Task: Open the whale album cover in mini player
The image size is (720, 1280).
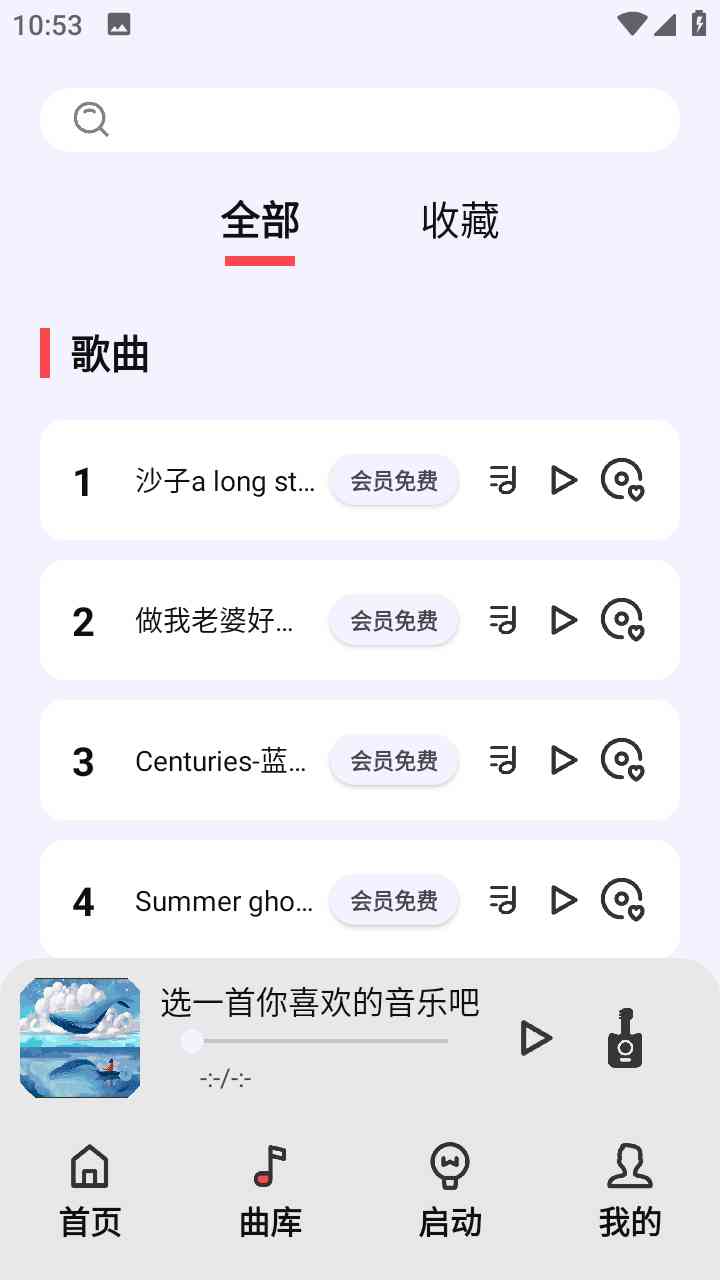Action: [x=80, y=1038]
